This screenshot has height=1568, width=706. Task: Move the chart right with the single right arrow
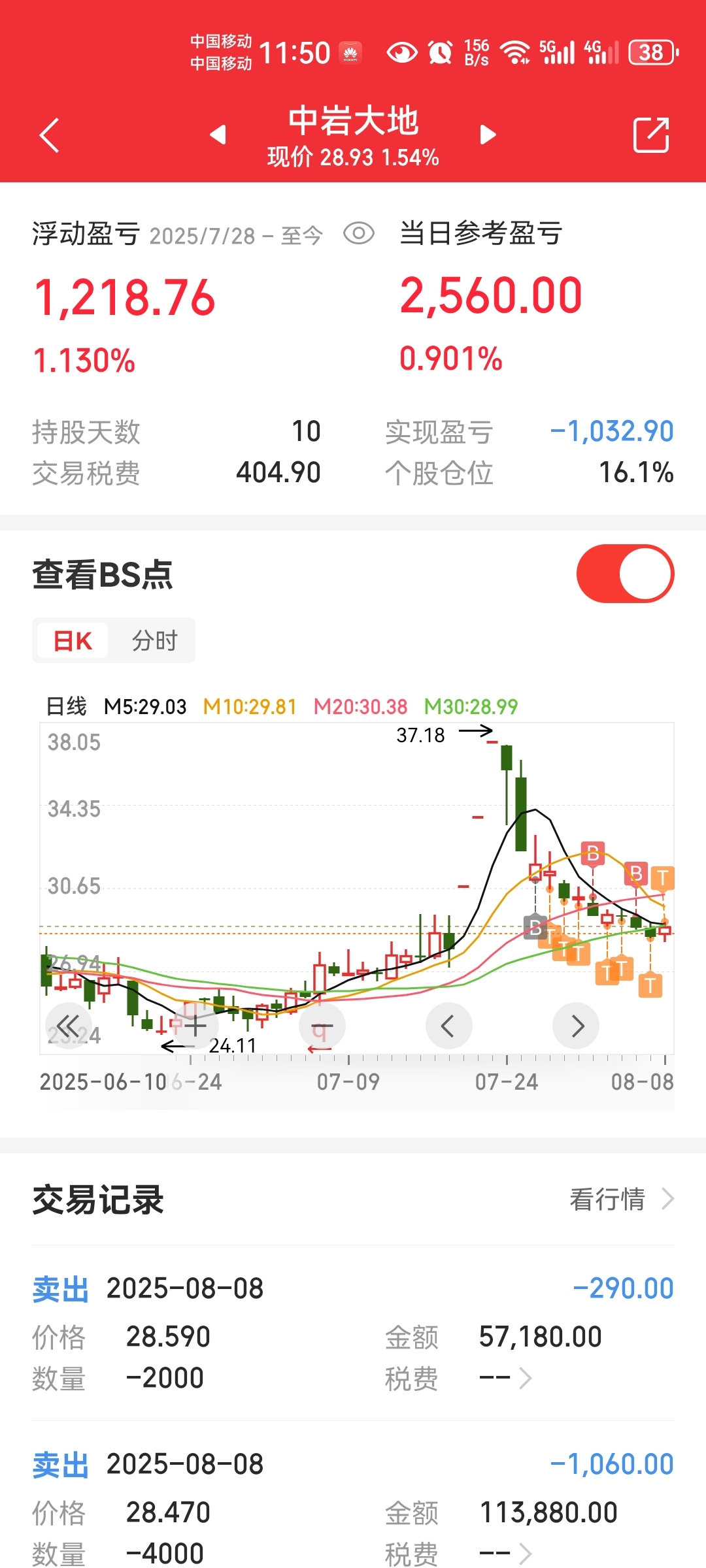(x=576, y=1026)
